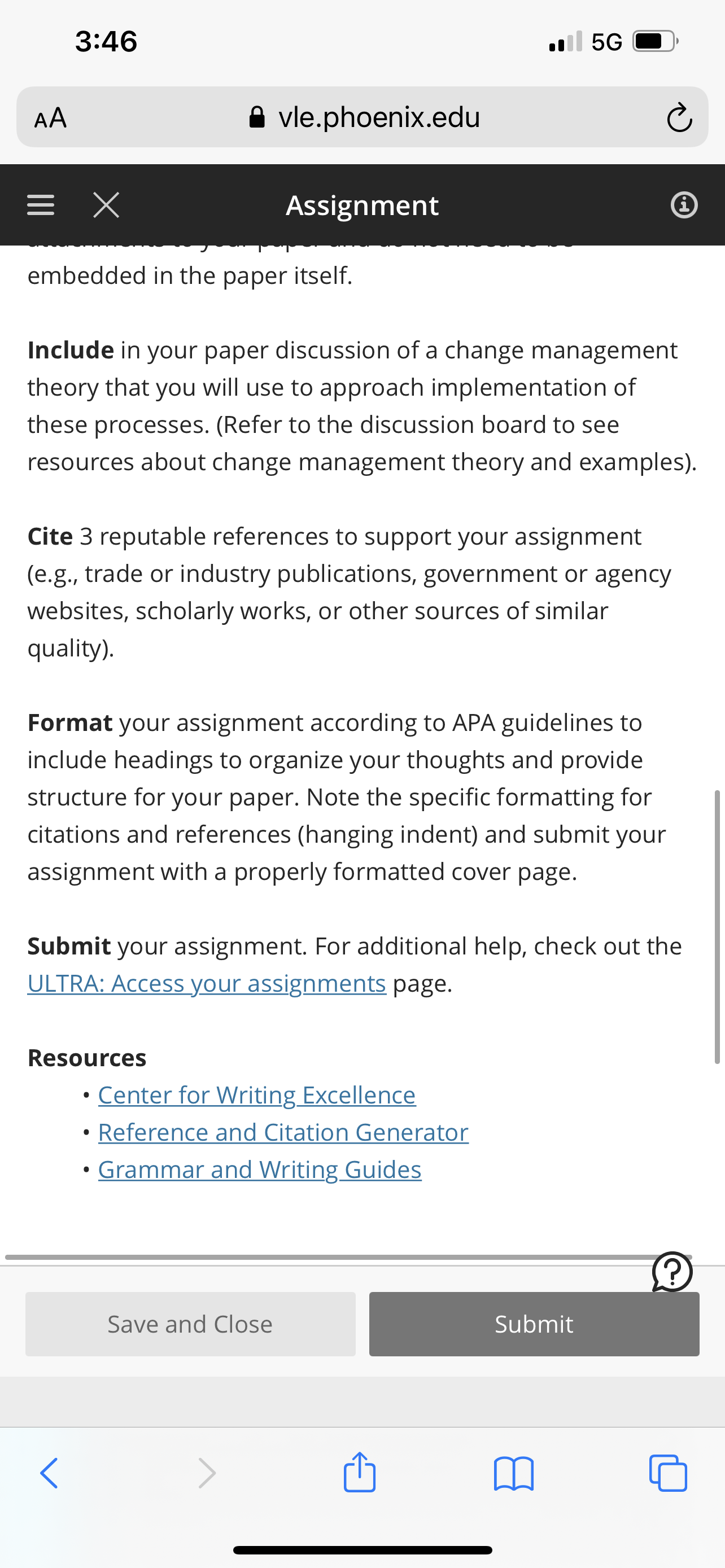Open Grammar and Writing Guides link

(x=259, y=1170)
